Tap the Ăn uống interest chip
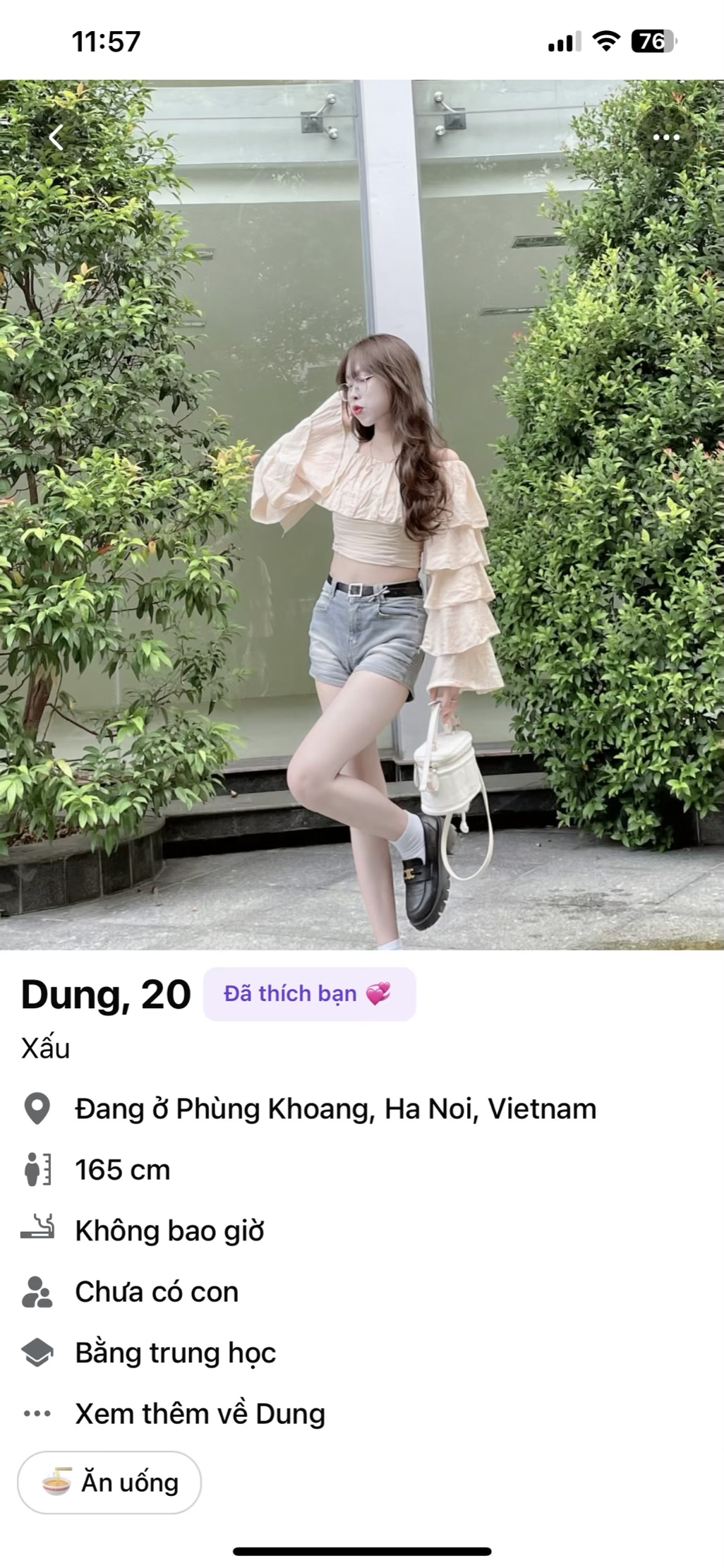 [x=109, y=1483]
